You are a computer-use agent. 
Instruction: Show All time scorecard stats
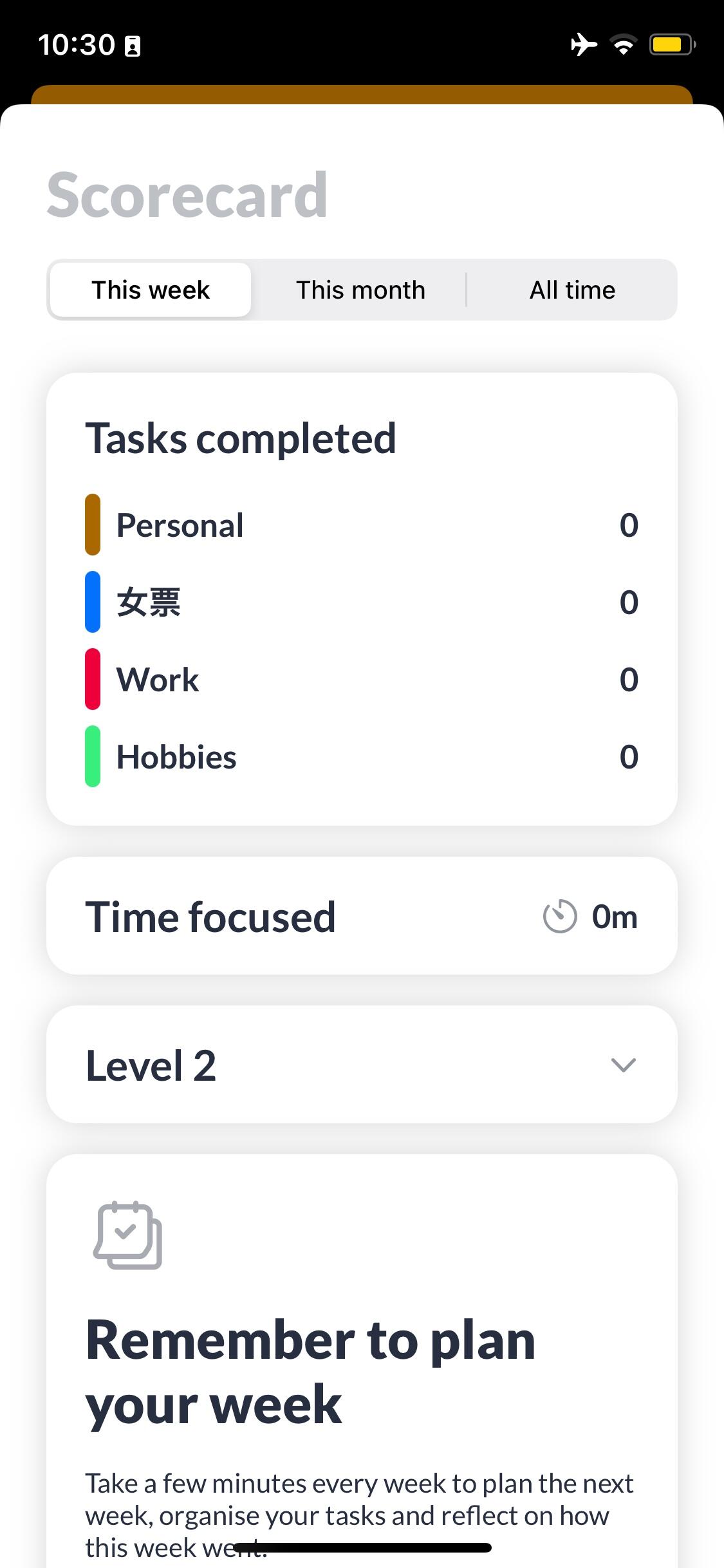click(x=572, y=290)
